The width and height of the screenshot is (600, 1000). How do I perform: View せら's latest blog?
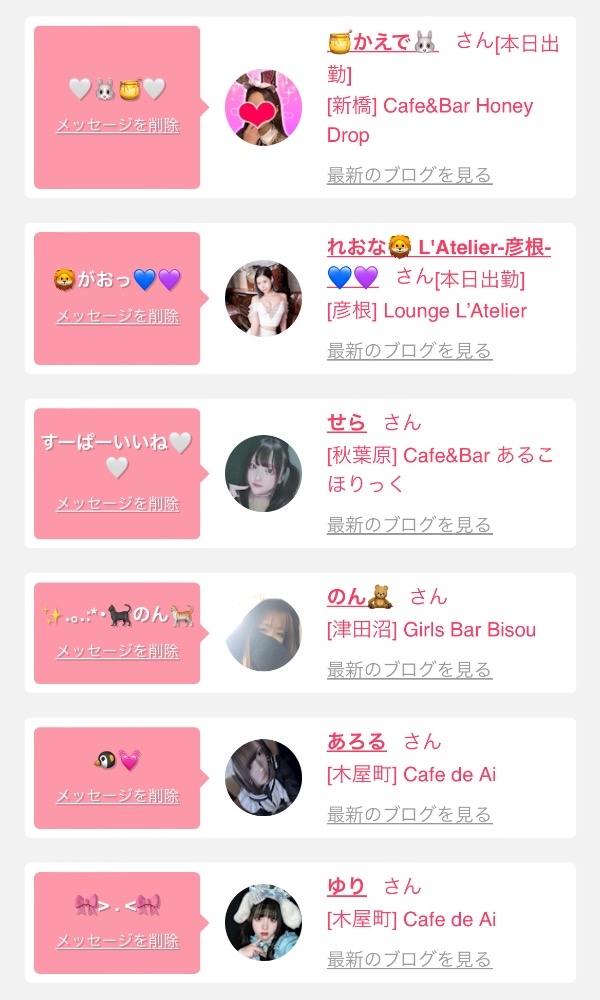[409, 525]
